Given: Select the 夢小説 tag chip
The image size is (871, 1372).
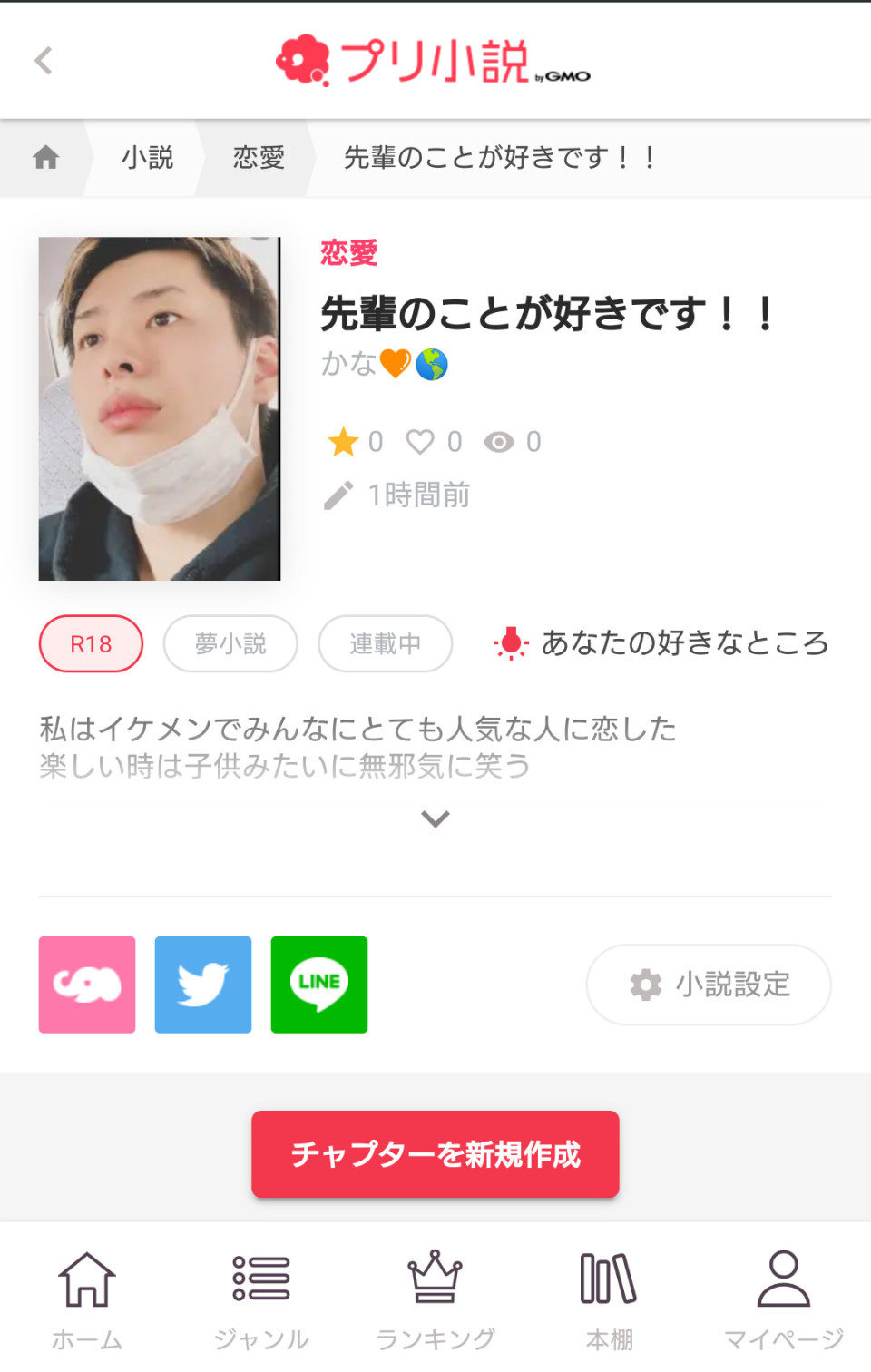Looking at the screenshot, I should click(230, 644).
